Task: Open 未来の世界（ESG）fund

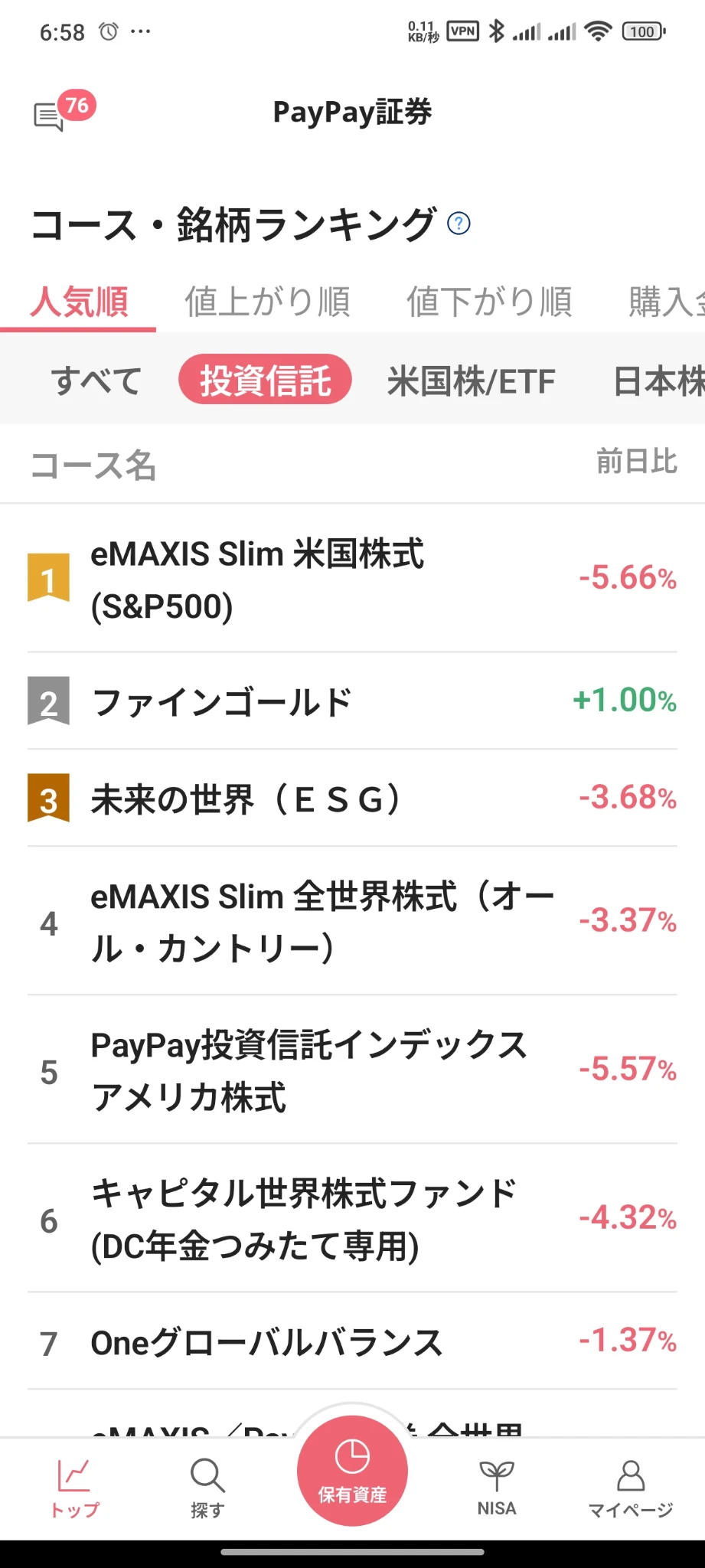Action: [306, 799]
